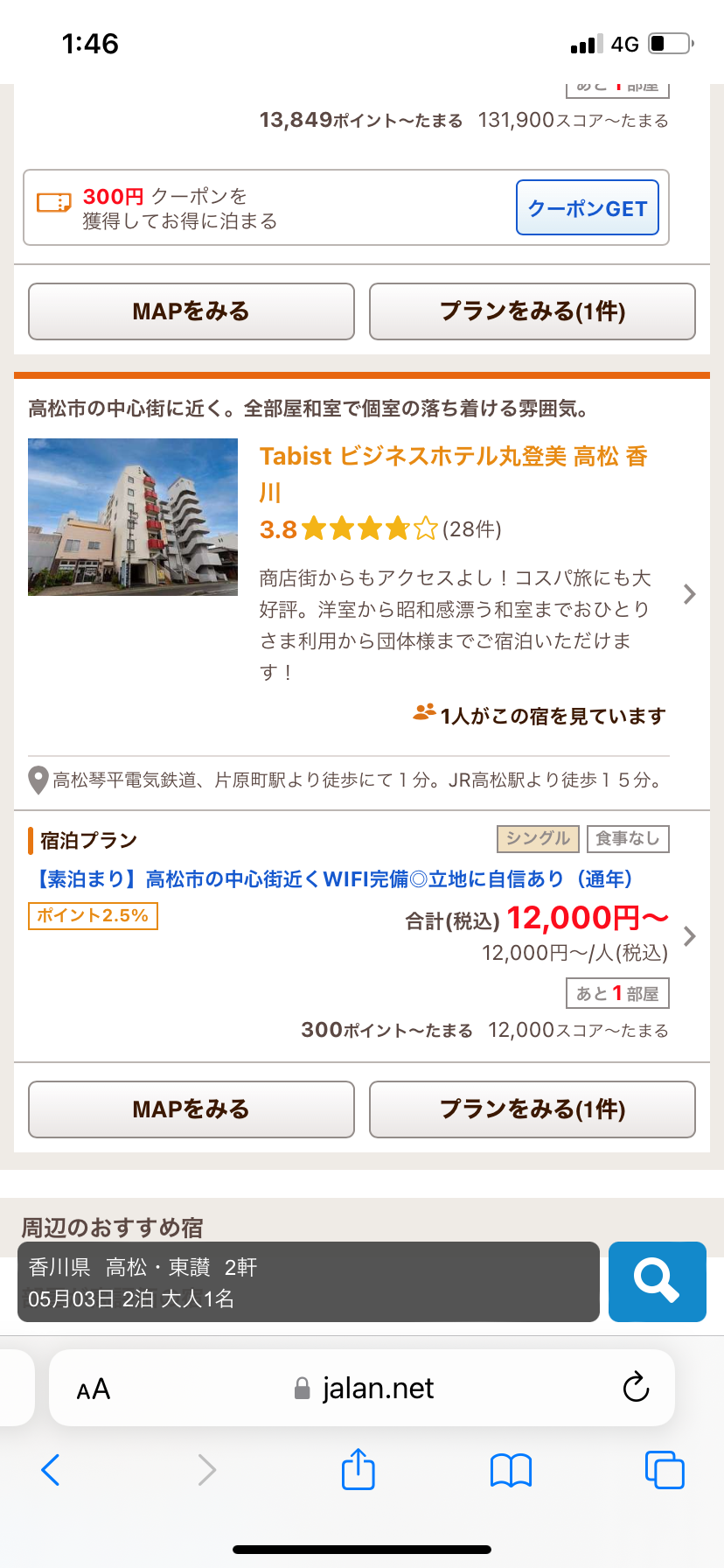Show Safari open tabs
Screen dimensions: 724x1568
[665, 1470]
